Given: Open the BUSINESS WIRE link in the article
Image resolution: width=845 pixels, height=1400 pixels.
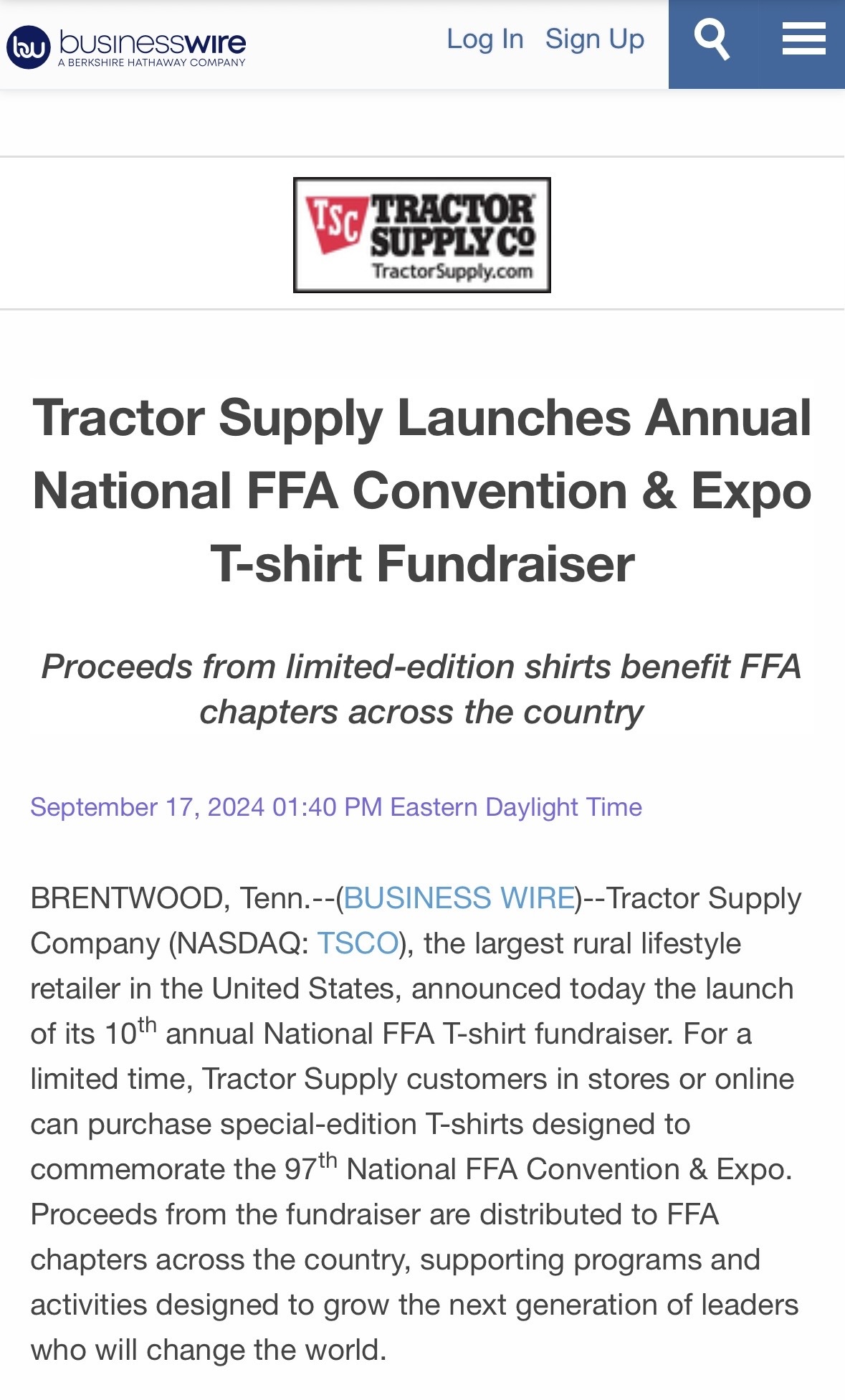Looking at the screenshot, I should (459, 898).
